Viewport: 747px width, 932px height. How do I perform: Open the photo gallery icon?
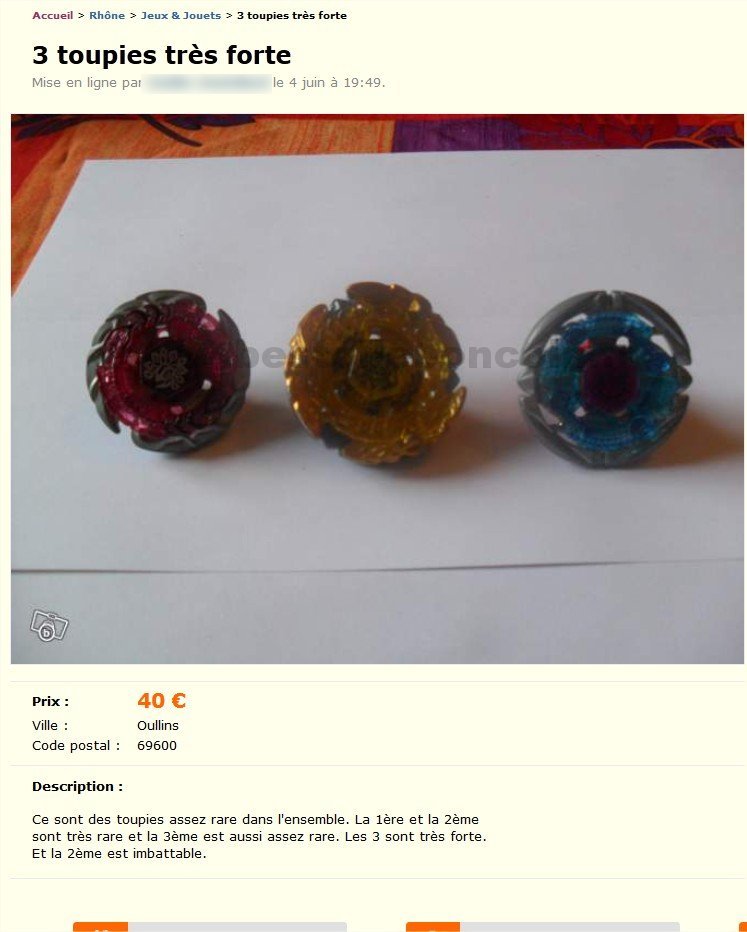tap(48, 626)
